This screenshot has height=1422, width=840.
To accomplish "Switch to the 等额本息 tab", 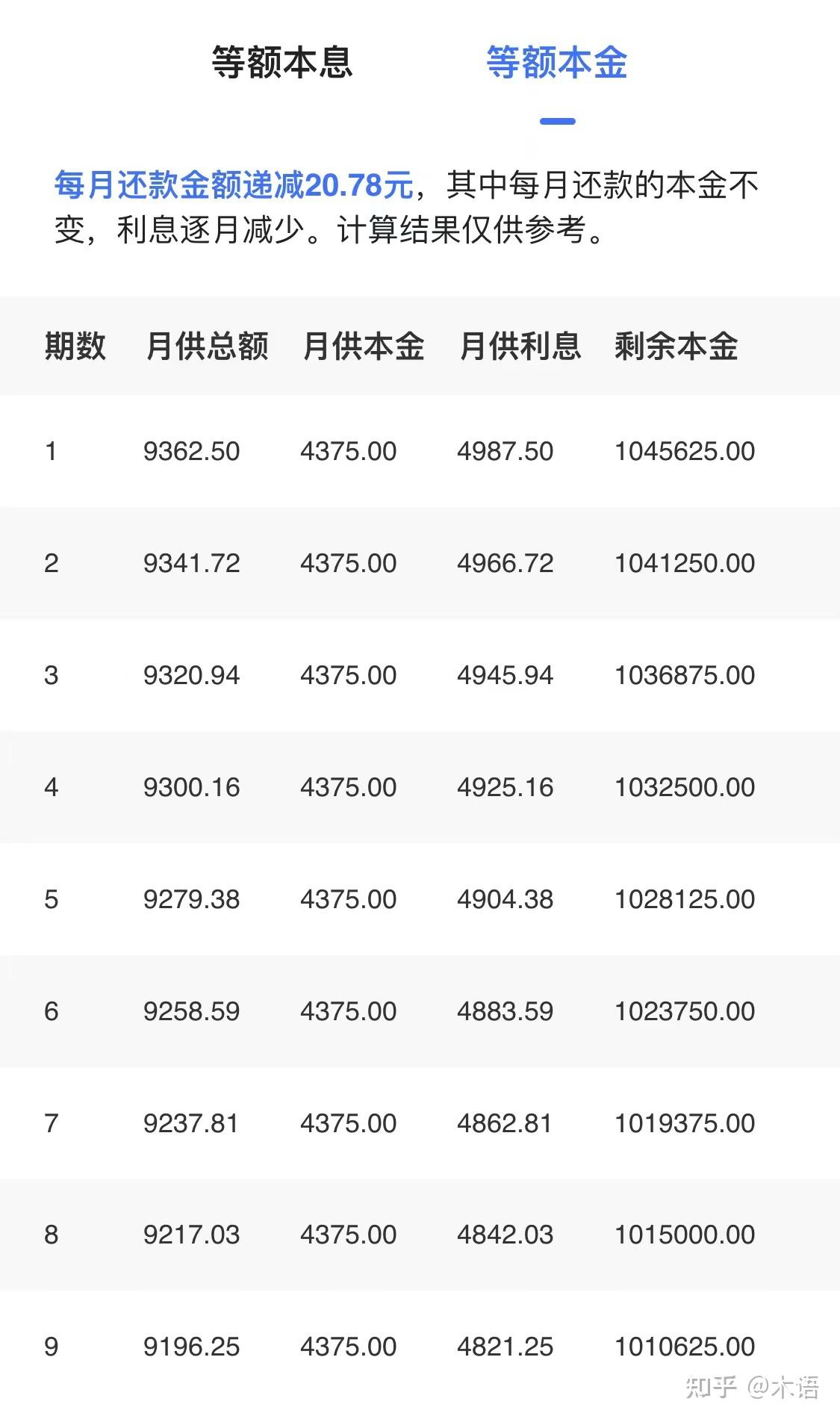I will (x=281, y=62).
